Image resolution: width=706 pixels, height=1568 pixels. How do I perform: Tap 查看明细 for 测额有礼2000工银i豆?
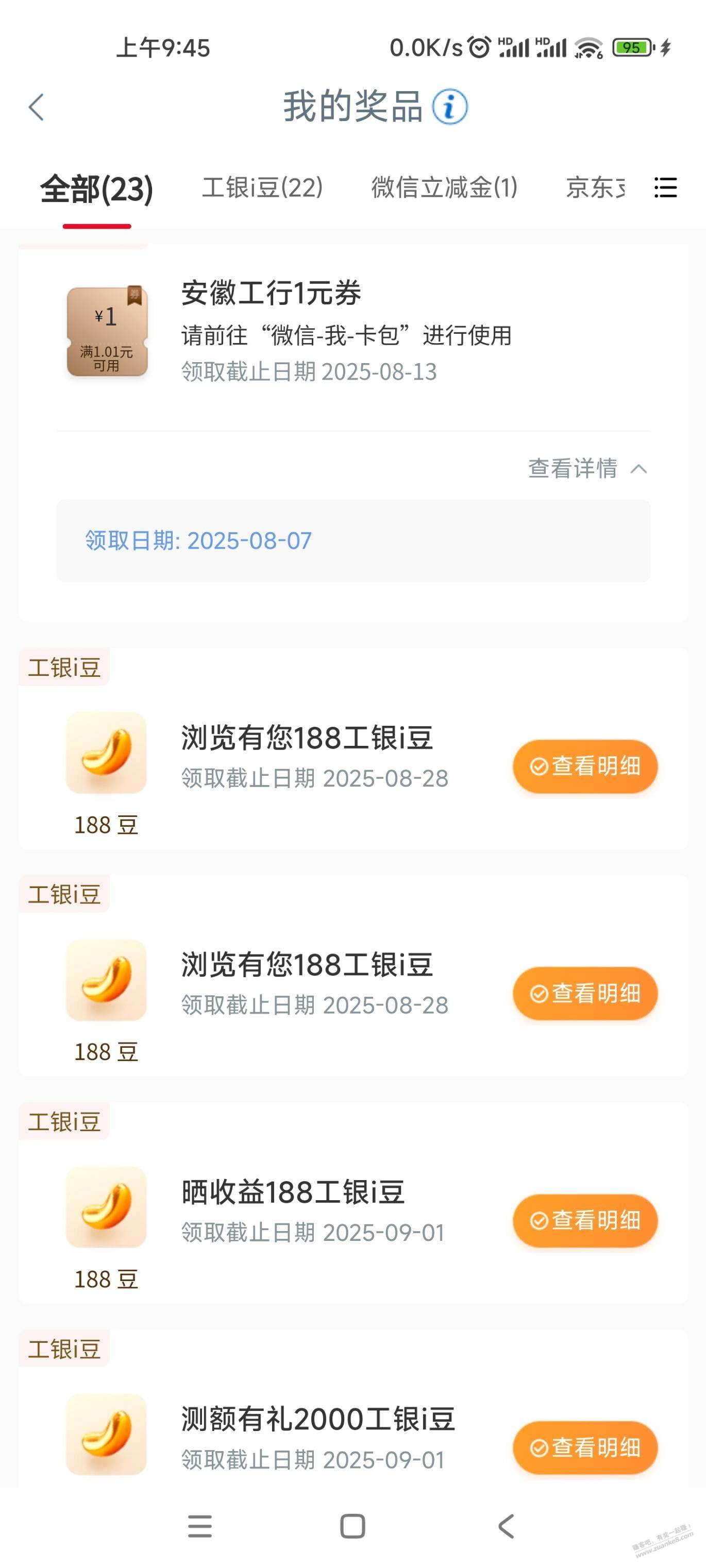click(x=585, y=1447)
